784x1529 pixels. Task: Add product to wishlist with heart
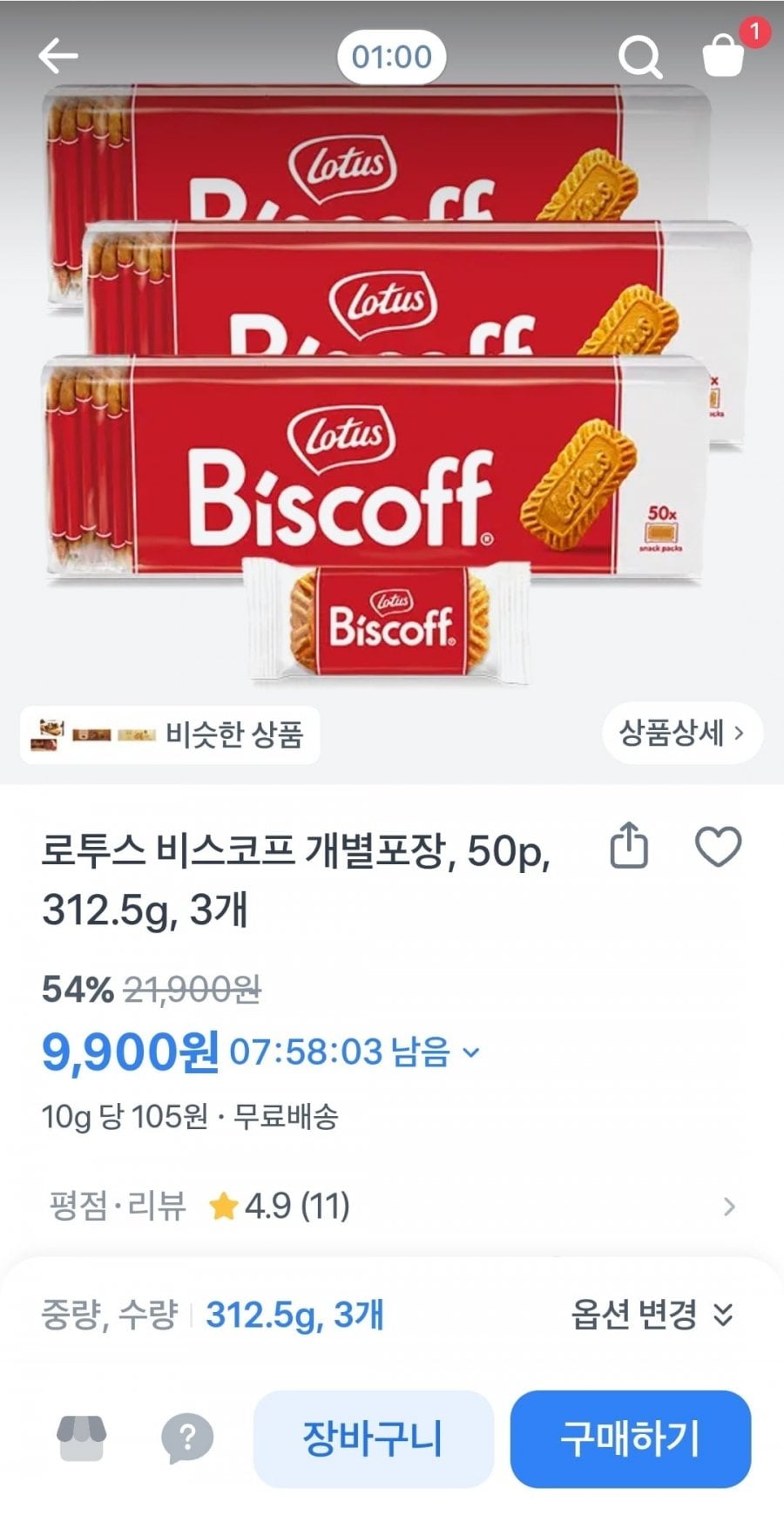(x=718, y=848)
